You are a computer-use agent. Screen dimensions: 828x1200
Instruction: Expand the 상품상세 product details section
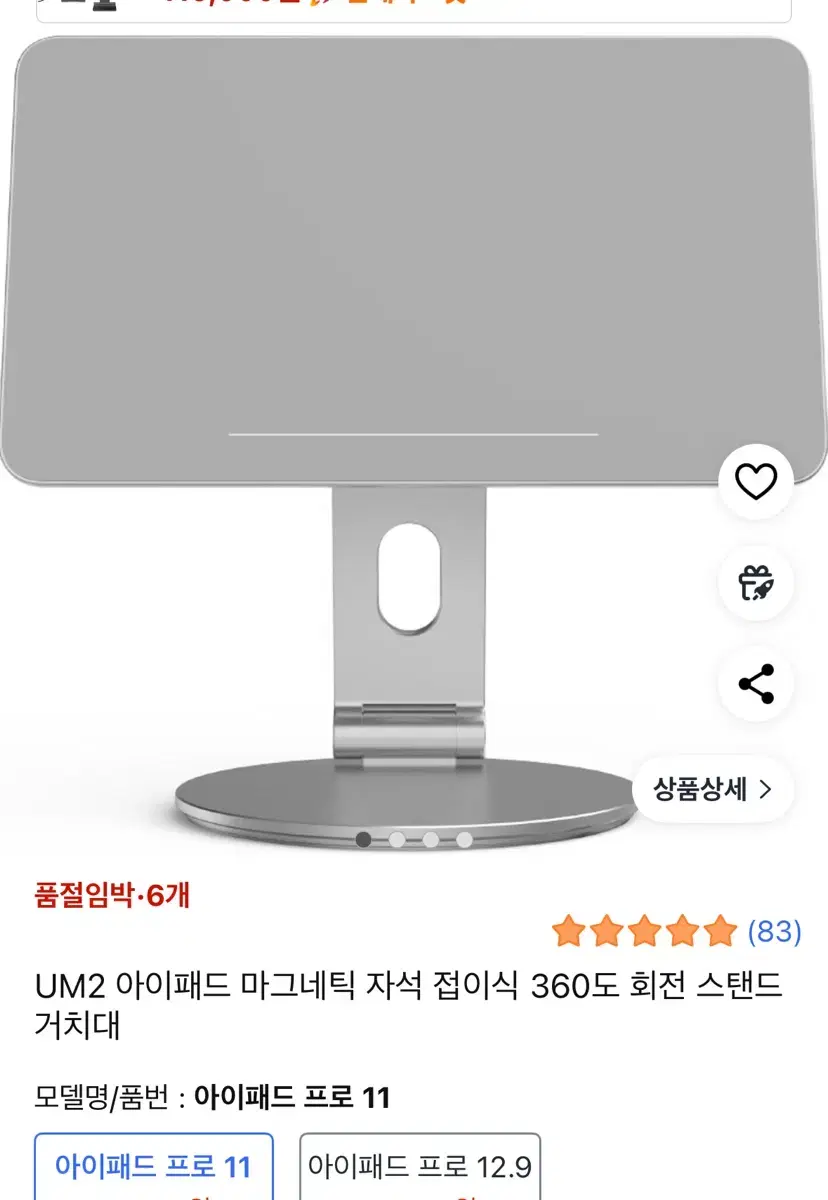coord(712,787)
